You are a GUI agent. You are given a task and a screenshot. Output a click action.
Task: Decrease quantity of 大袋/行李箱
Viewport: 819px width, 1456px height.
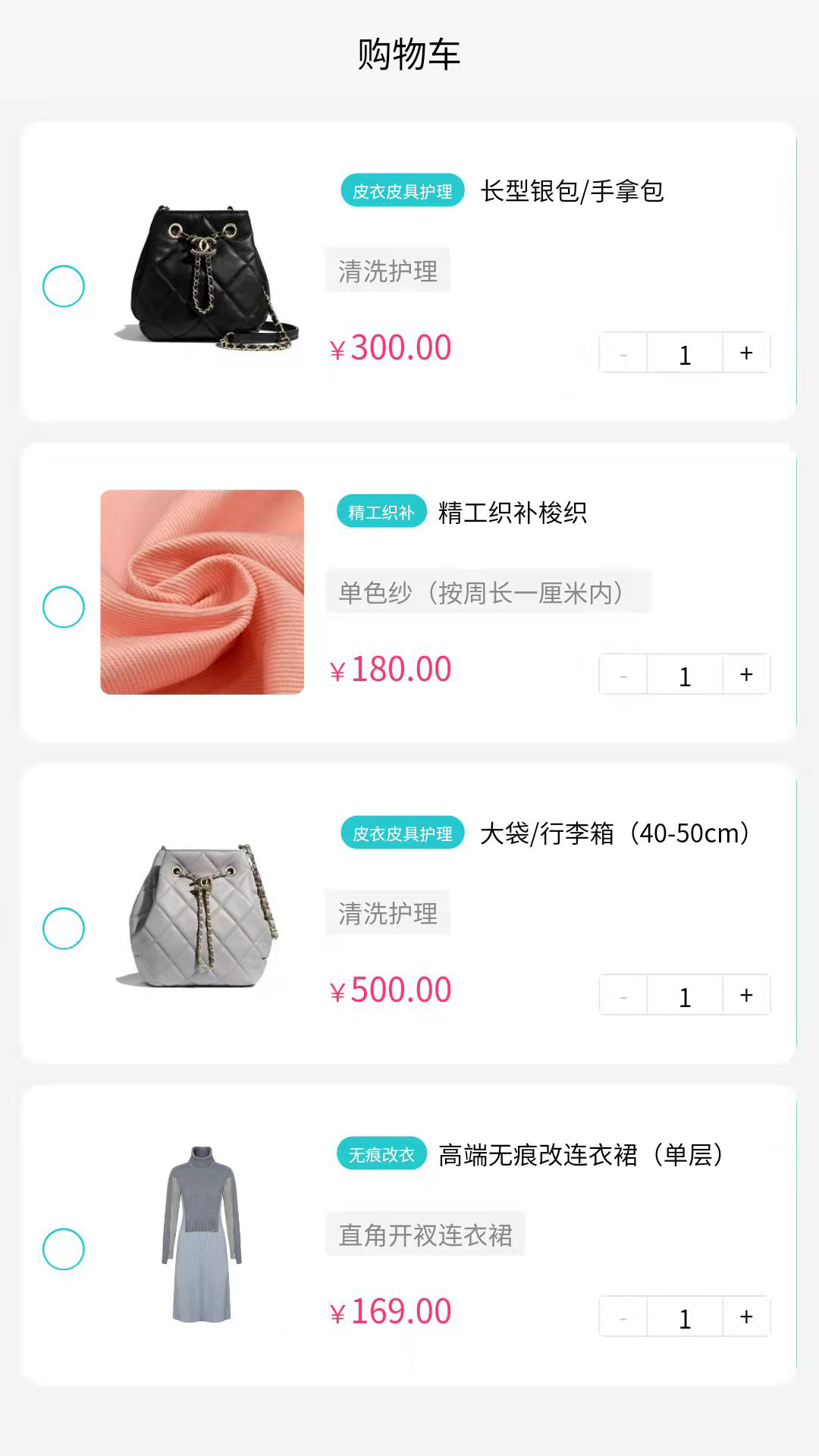coord(623,995)
